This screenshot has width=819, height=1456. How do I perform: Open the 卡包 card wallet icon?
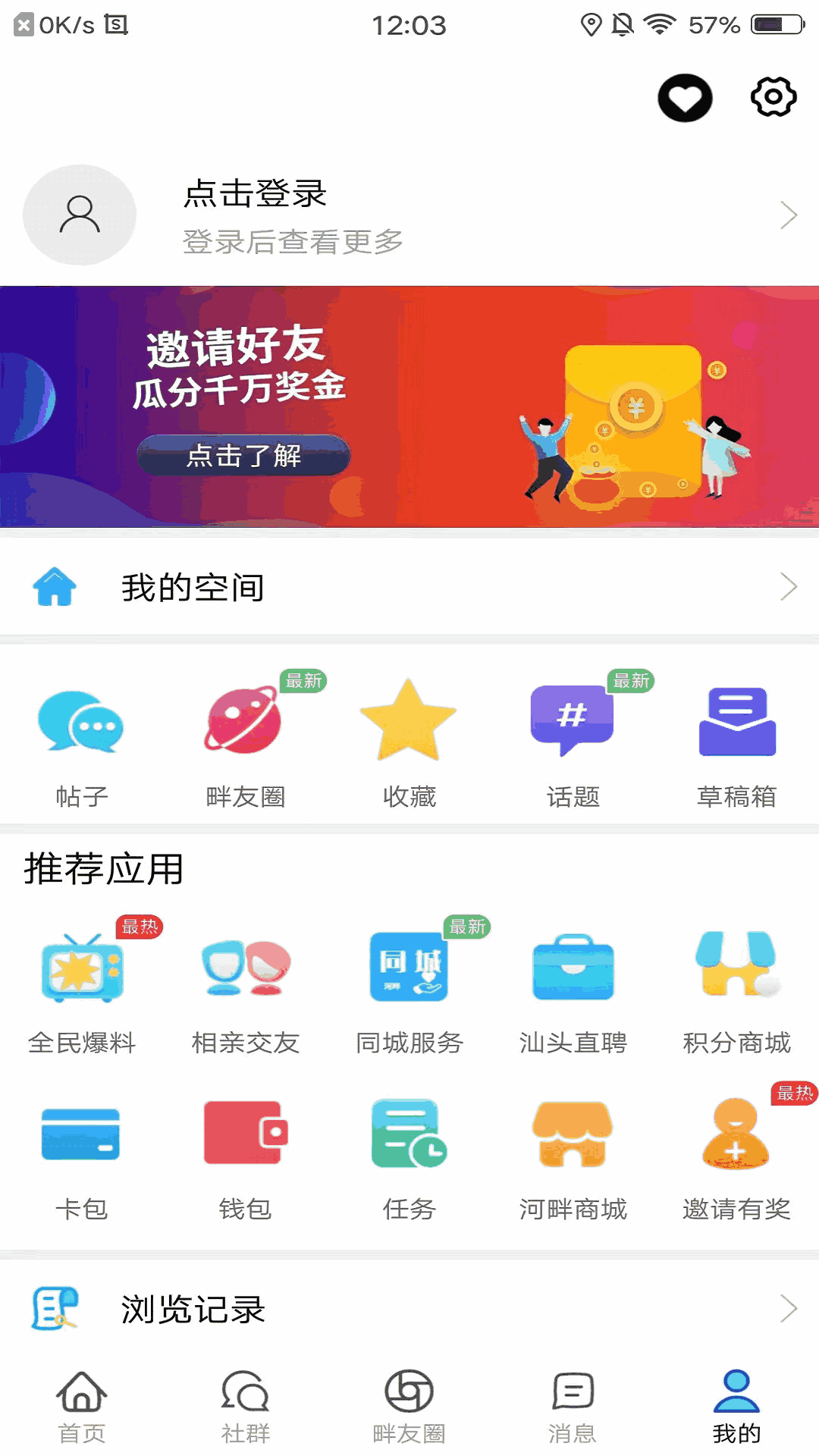coord(81,1134)
